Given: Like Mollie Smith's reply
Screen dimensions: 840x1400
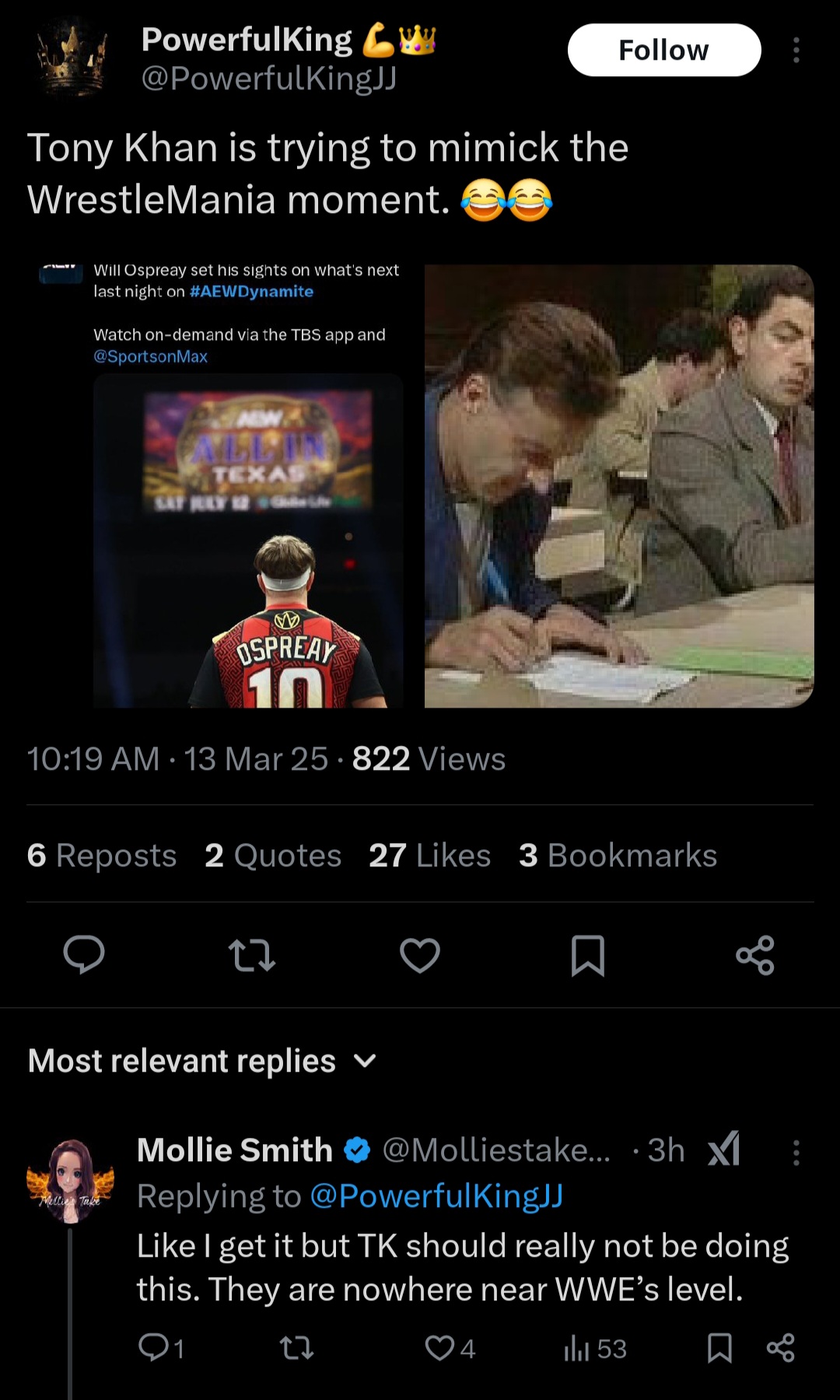Looking at the screenshot, I should 440,1347.
